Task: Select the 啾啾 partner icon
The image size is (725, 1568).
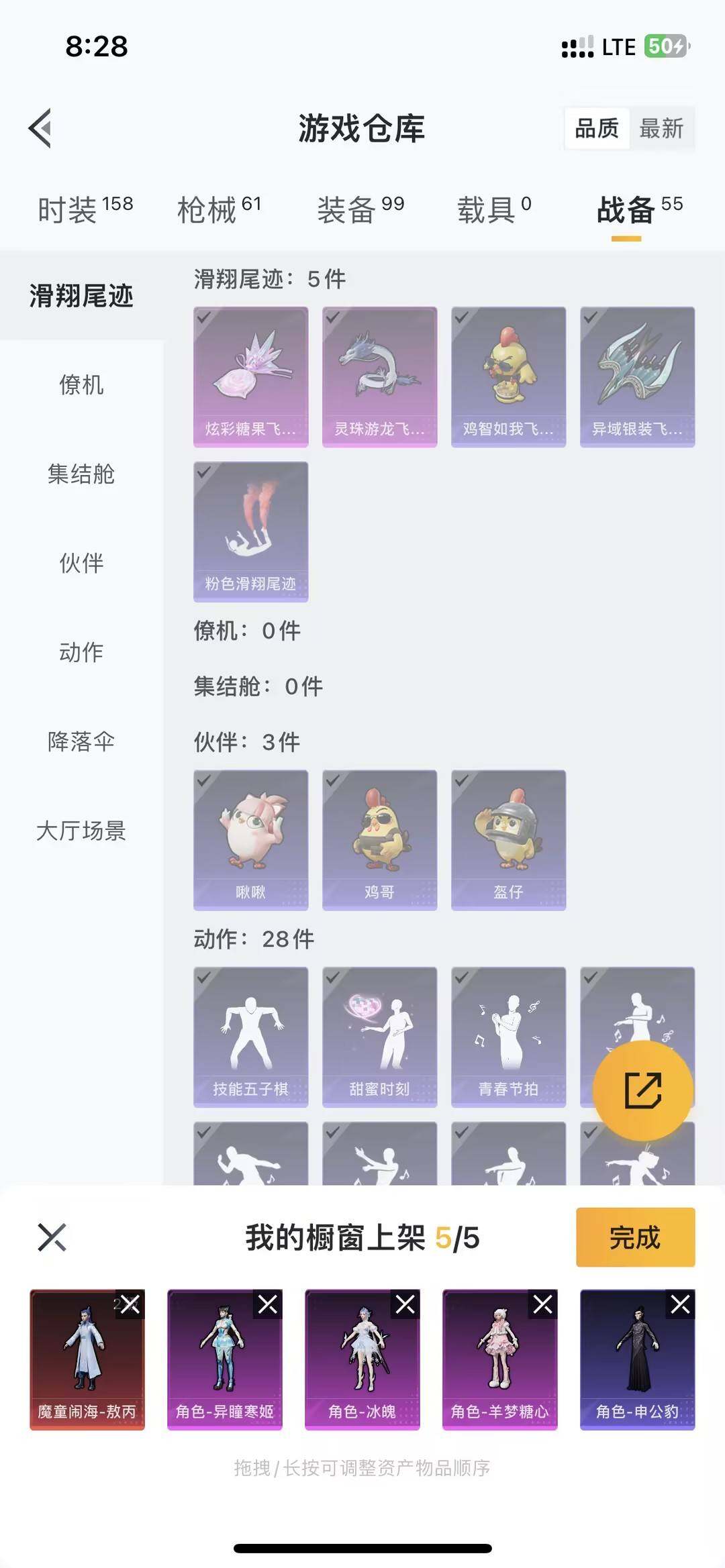Action: point(250,839)
